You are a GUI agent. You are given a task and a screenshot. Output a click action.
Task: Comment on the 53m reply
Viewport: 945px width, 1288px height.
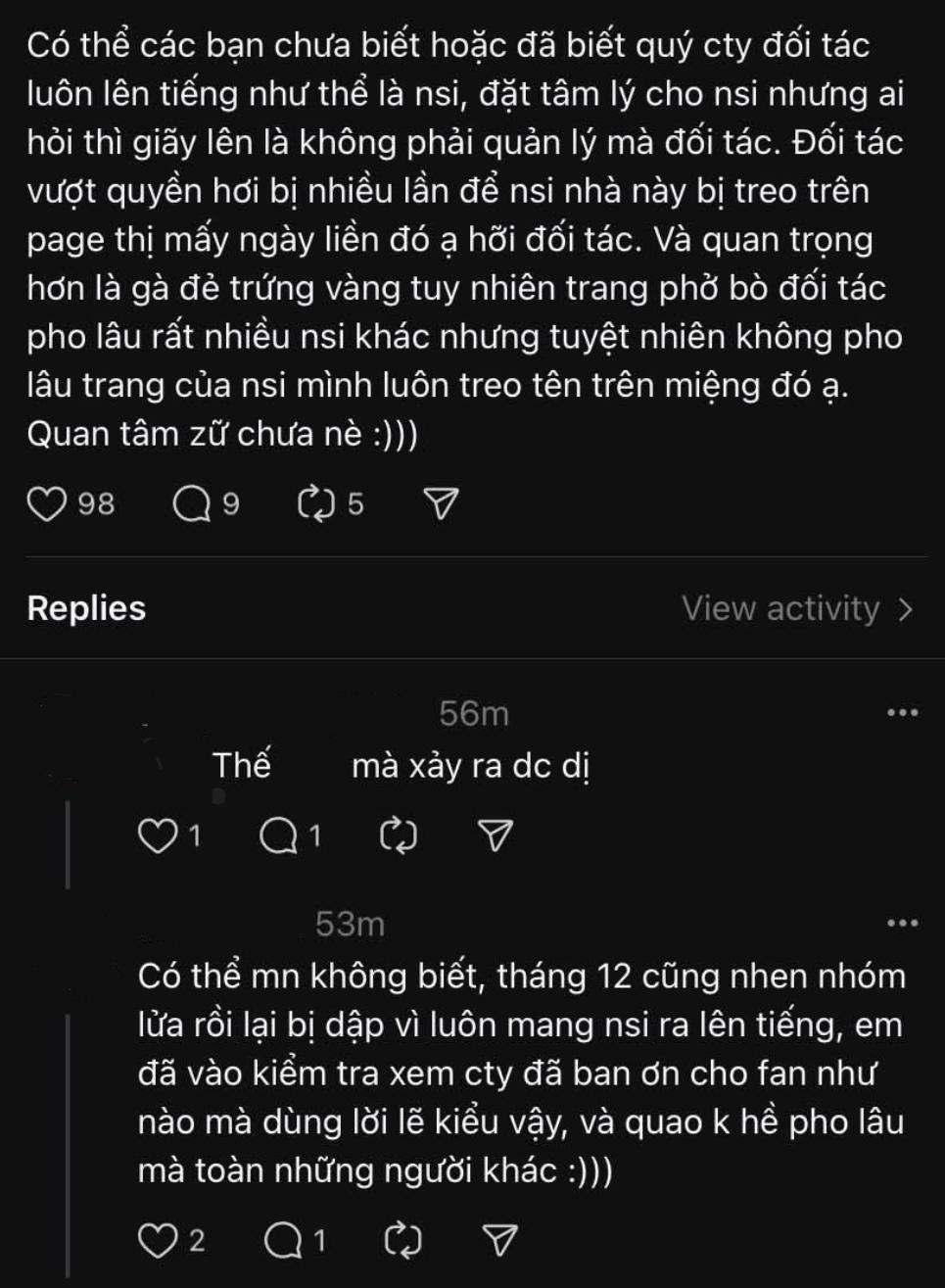coord(284,1241)
